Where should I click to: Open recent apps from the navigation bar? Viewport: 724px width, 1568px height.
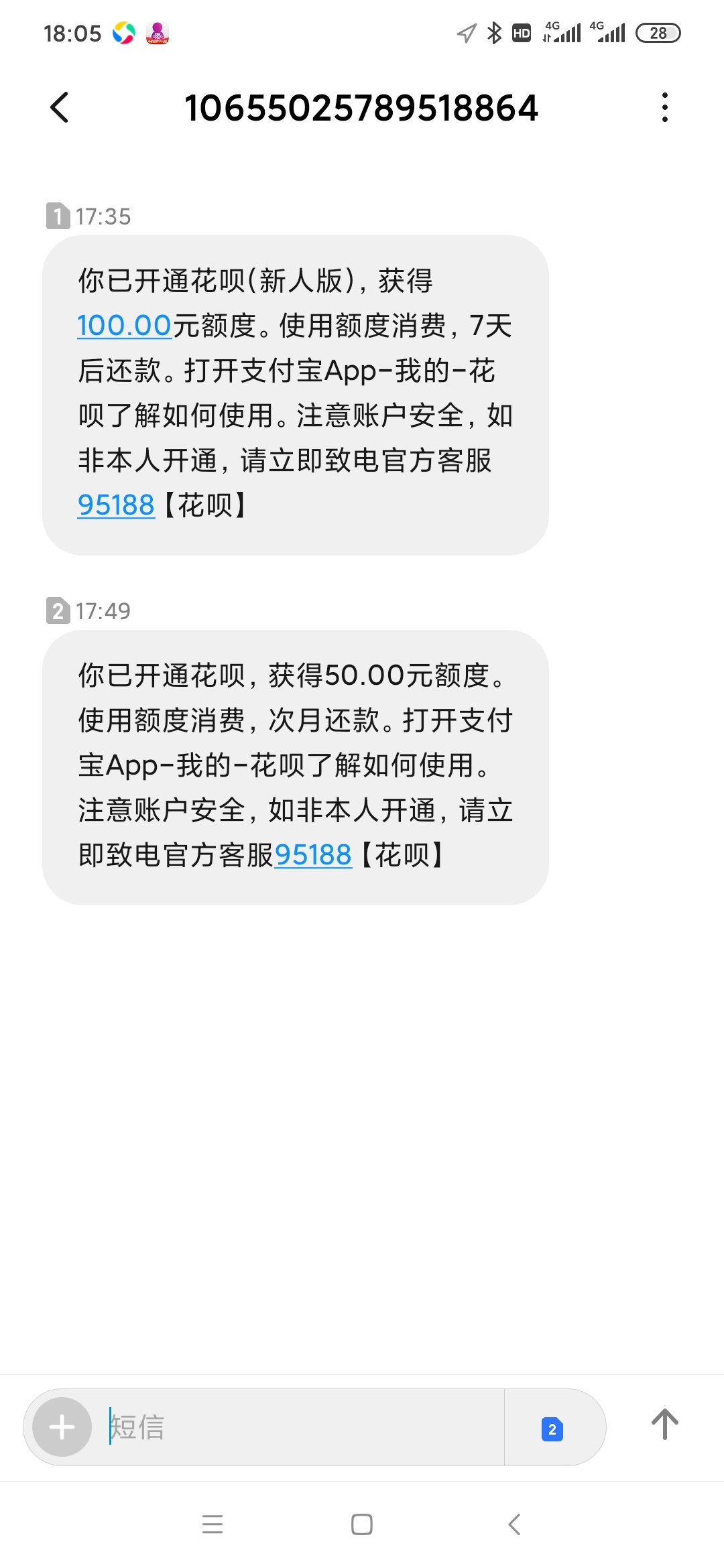tap(213, 1524)
